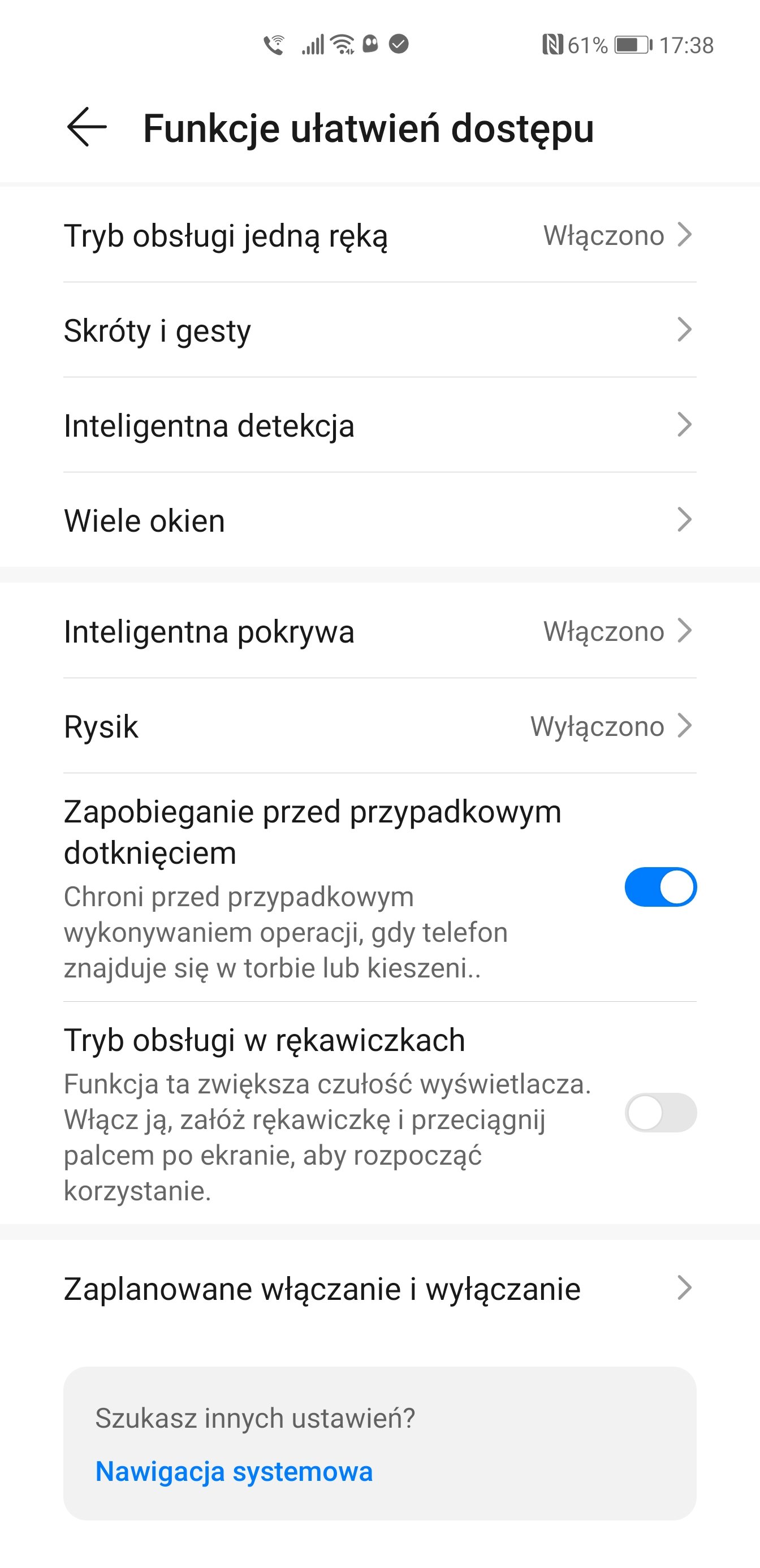Follow the Nawigacja systemowa link
This screenshot has height=1568, width=760.
pyautogui.click(x=234, y=1472)
